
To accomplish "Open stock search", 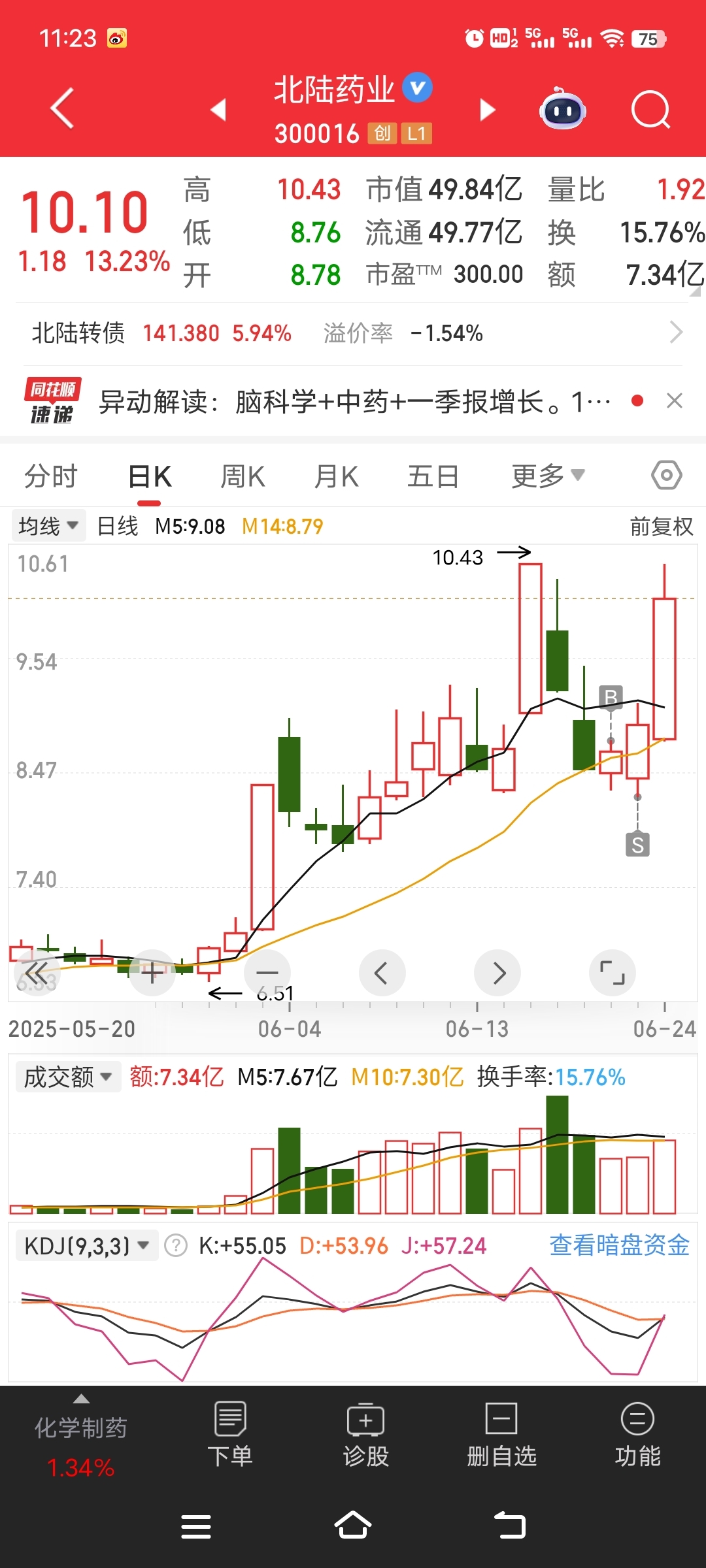I will [x=650, y=109].
